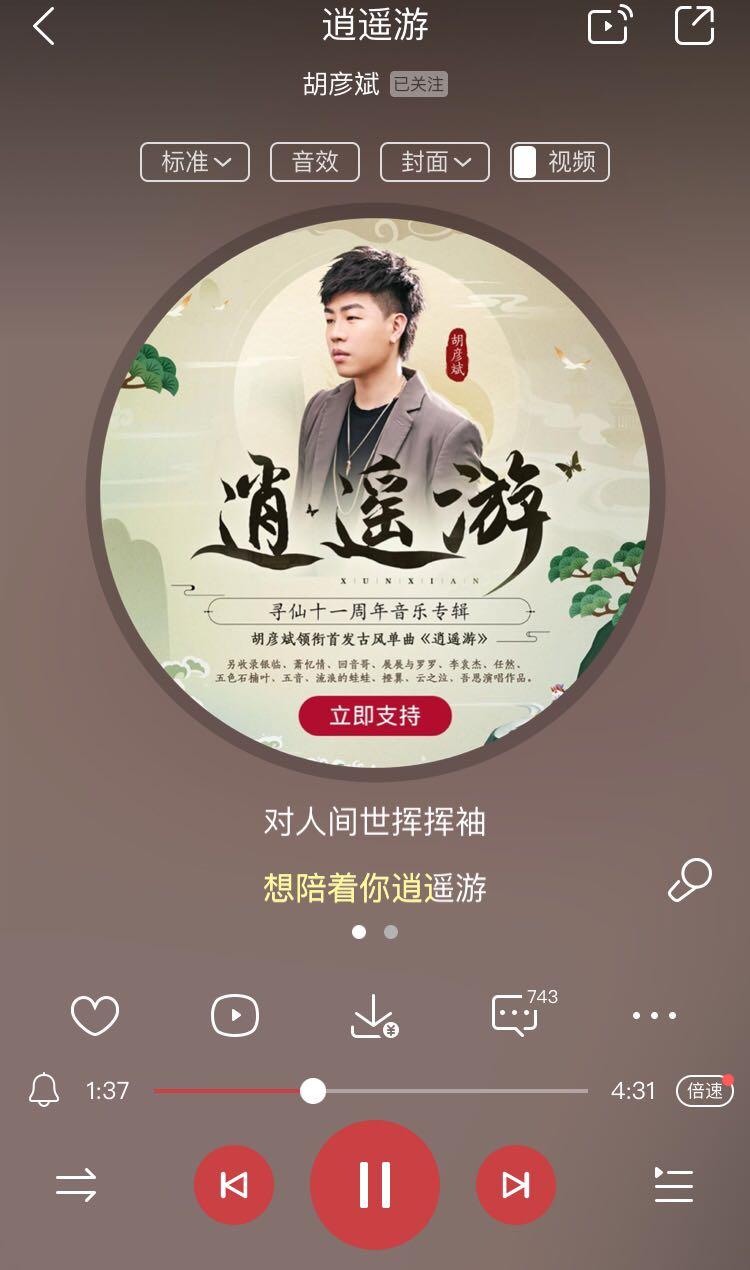Go back using the top-left arrow
Image resolution: width=750 pixels, height=1270 pixels.
43,26
